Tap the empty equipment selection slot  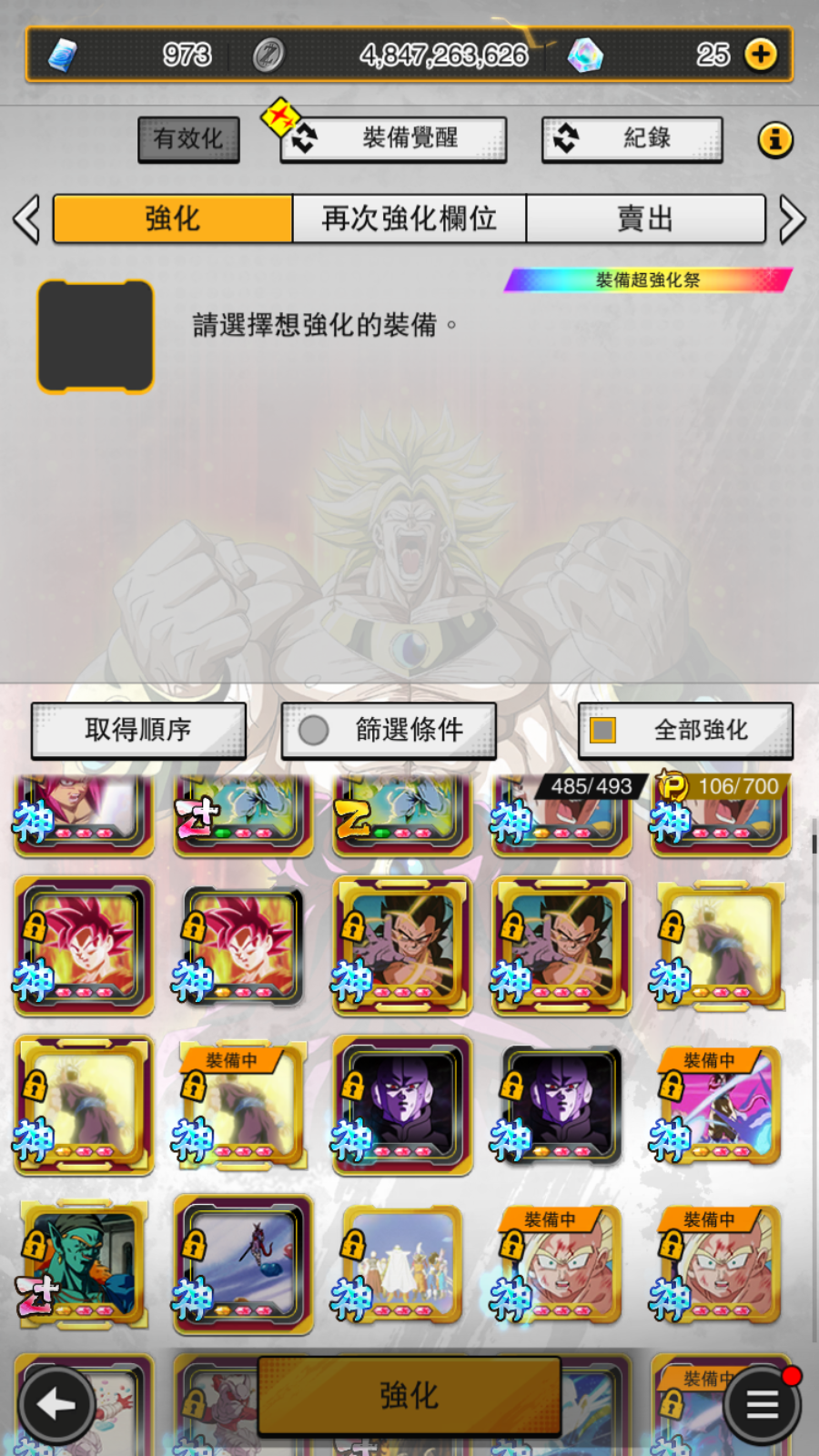point(96,337)
